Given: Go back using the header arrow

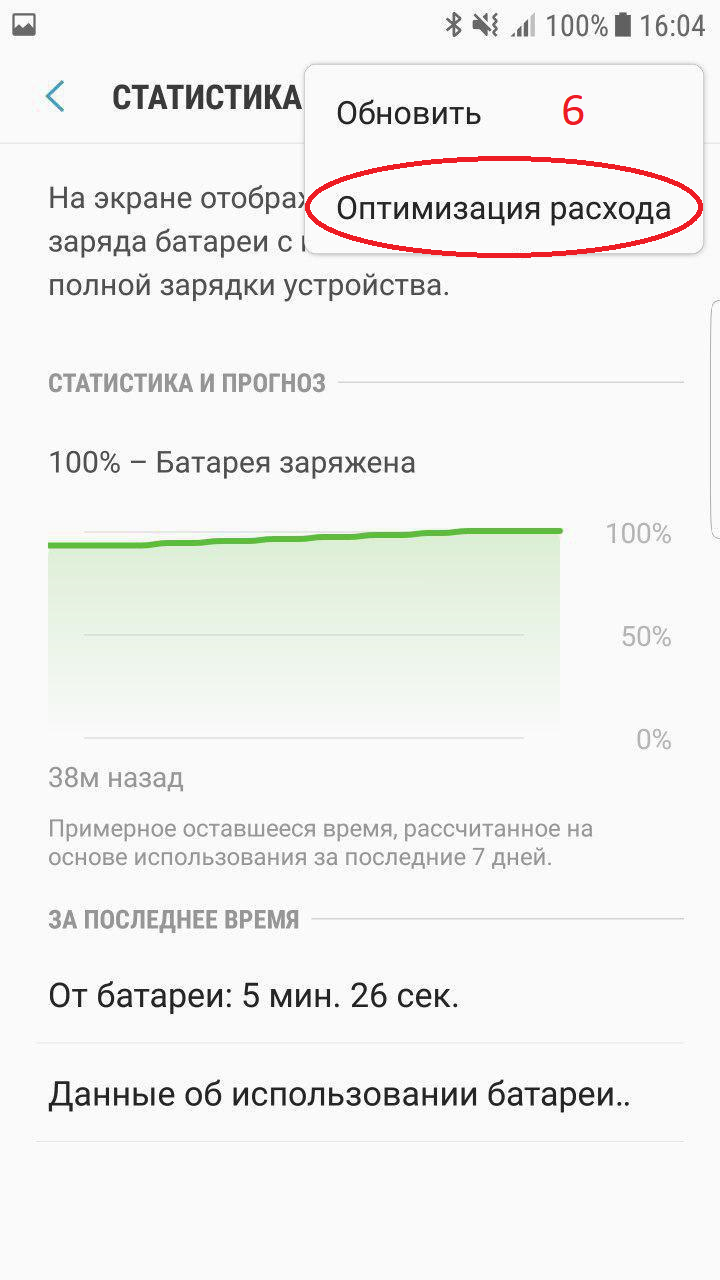Looking at the screenshot, I should point(55,97).
